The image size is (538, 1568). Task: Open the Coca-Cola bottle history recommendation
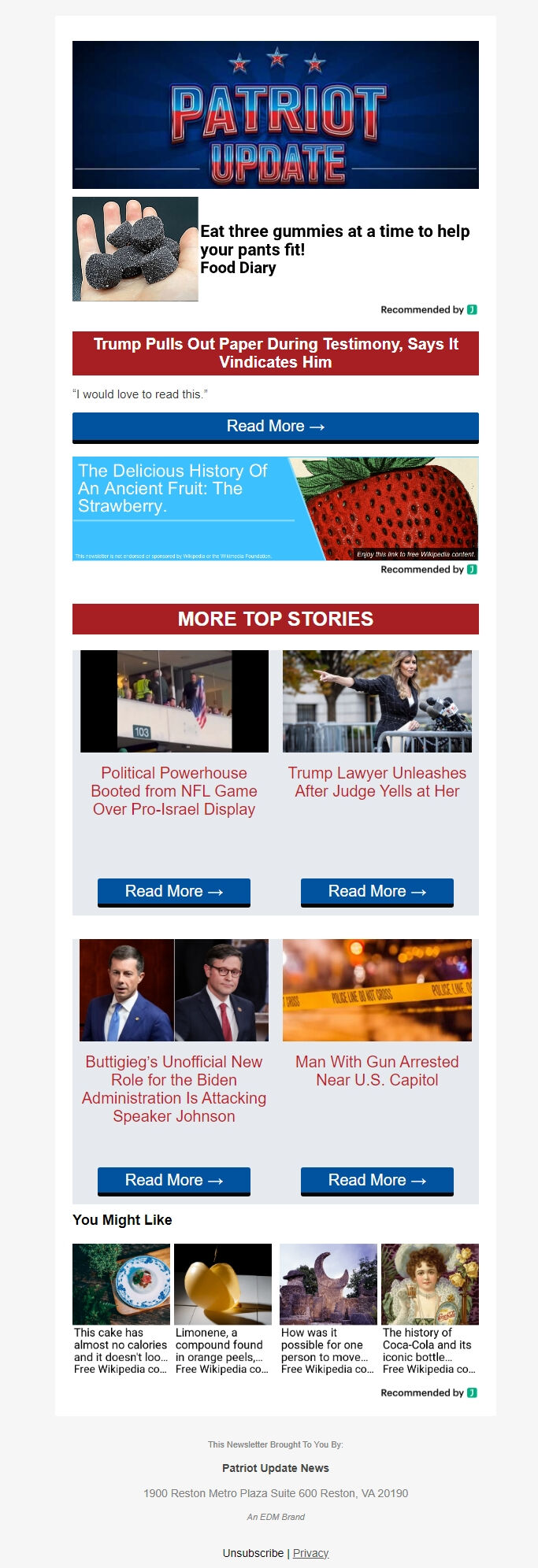429,1350
